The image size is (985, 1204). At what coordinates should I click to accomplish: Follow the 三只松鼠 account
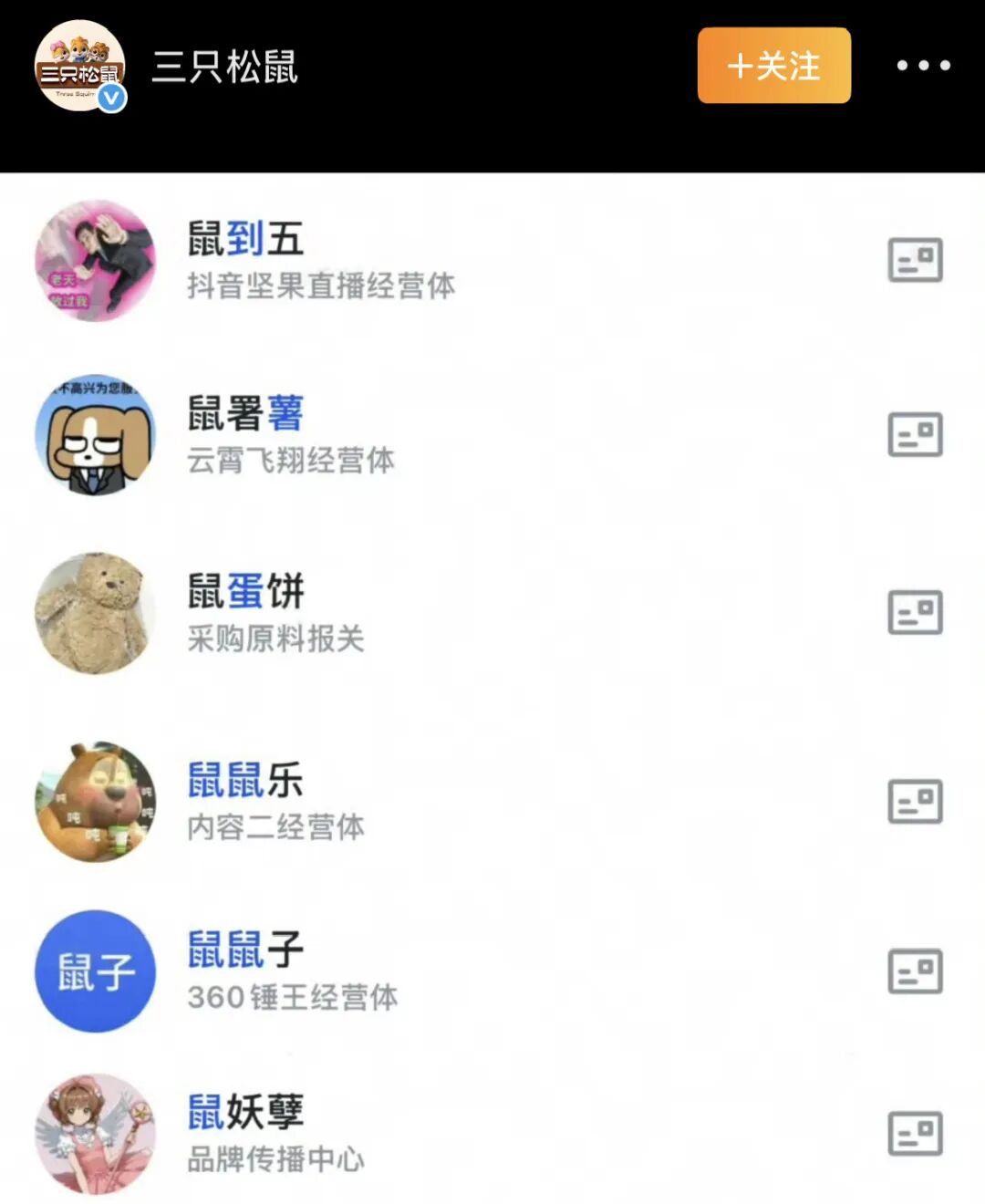773,66
